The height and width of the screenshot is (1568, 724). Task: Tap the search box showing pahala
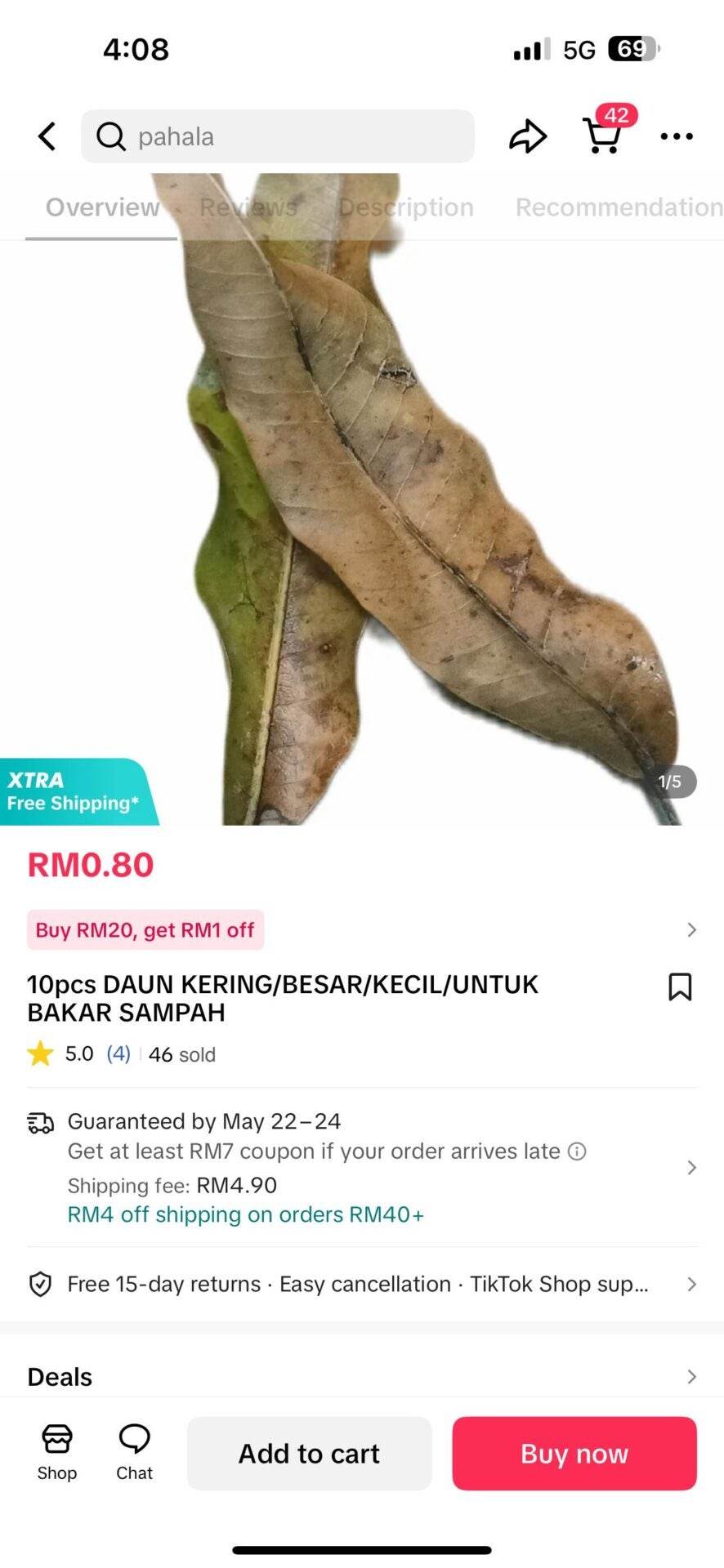tap(278, 136)
